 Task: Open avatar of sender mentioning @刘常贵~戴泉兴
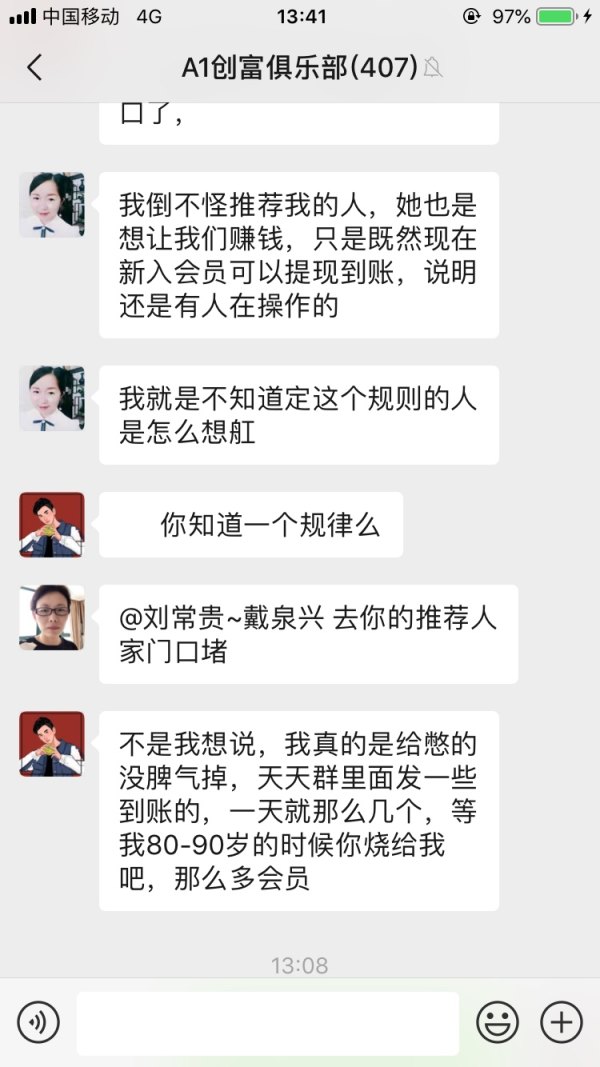click(x=52, y=617)
